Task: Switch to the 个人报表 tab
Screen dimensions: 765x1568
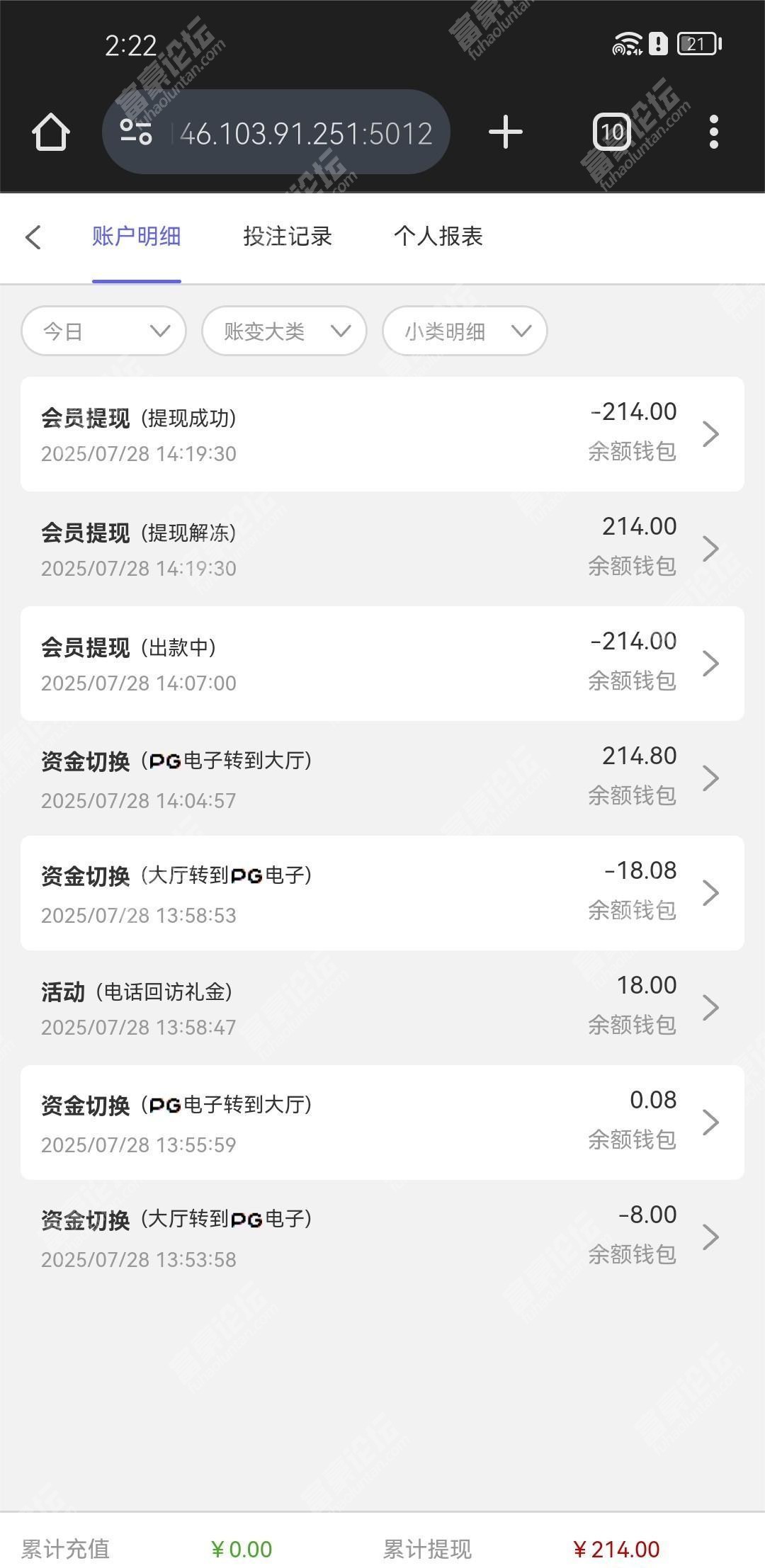Action: coord(438,236)
